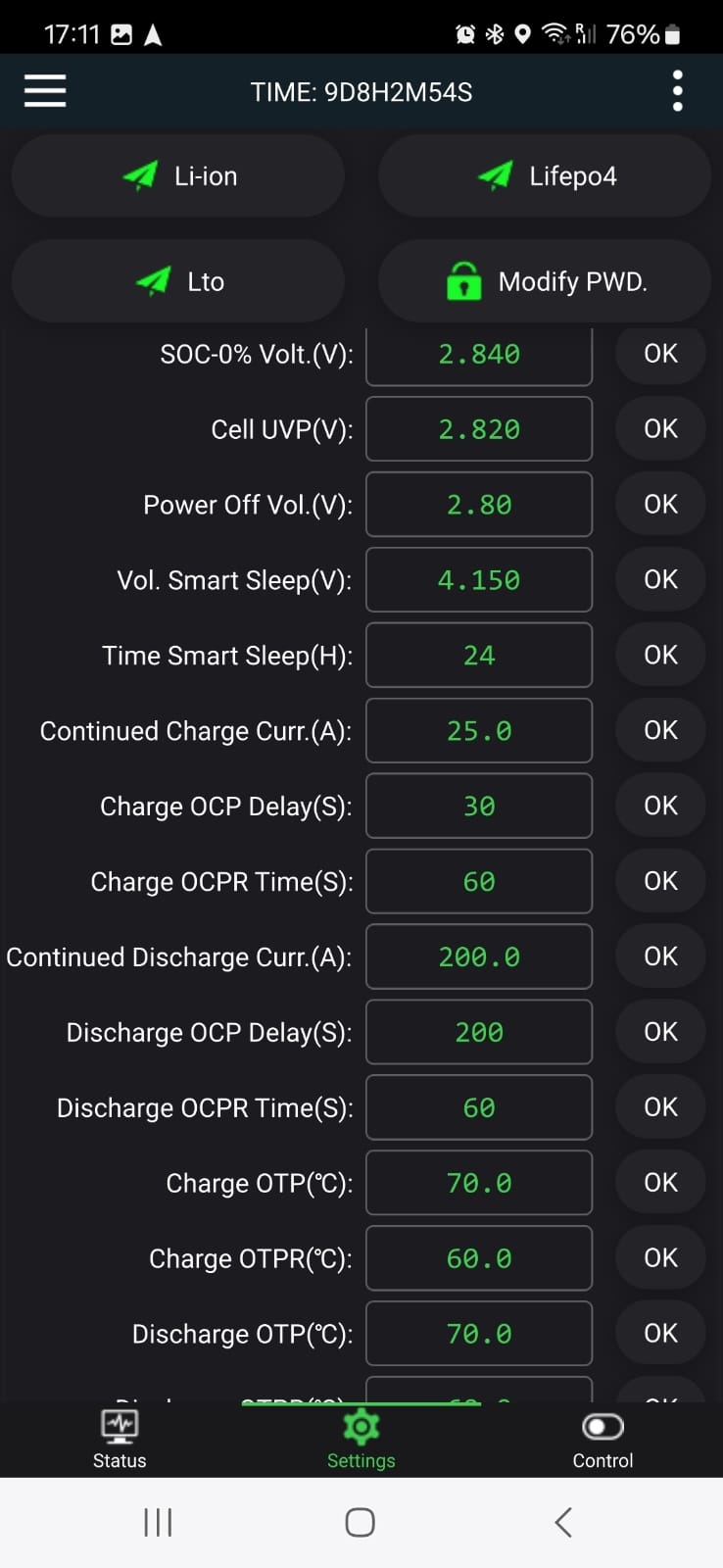This screenshot has height=1568, width=723.
Task: Open the three-dot overflow menu
Action: point(677,91)
